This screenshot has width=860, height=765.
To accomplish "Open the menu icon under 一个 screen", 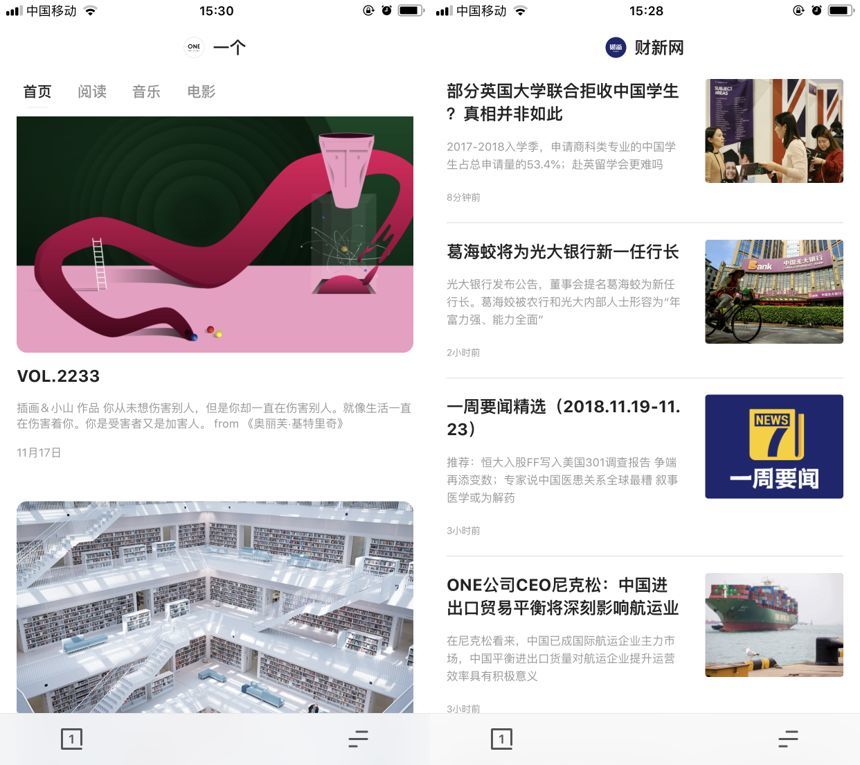I will coord(358,739).
